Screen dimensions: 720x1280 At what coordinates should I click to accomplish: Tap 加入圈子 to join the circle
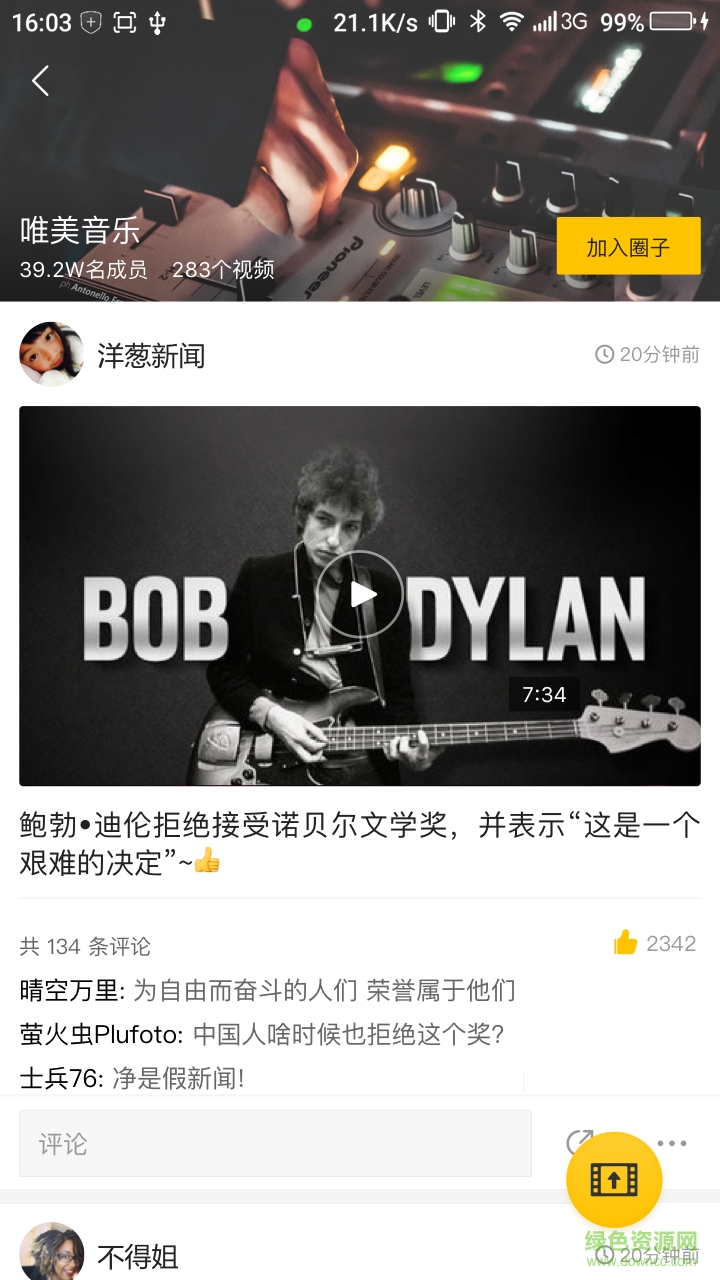[x=628, y=246]
